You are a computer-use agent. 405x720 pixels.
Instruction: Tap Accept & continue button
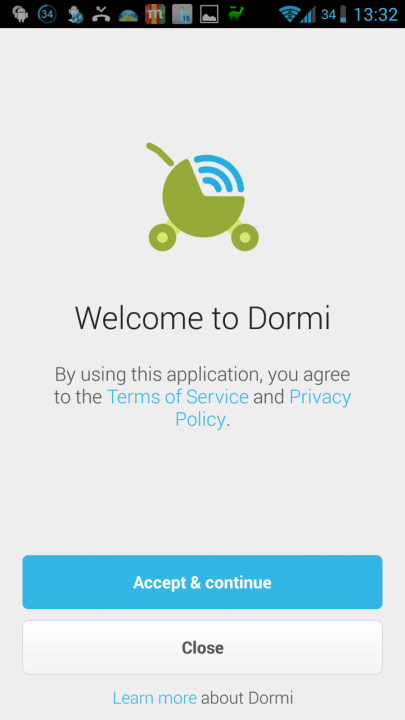click(202, 582)
